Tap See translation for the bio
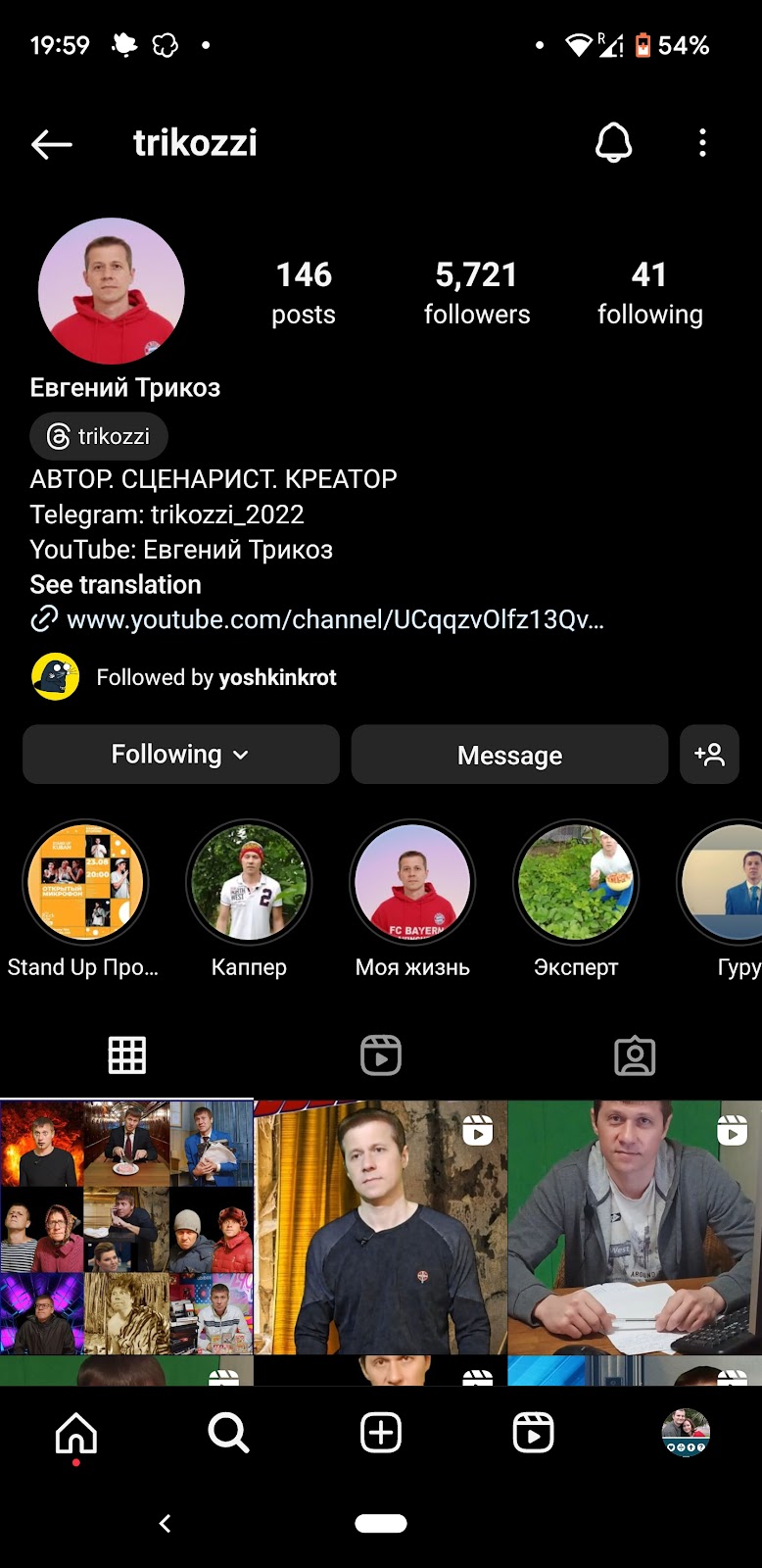The width and height of the screenshot is (762, 1568). 116,585
